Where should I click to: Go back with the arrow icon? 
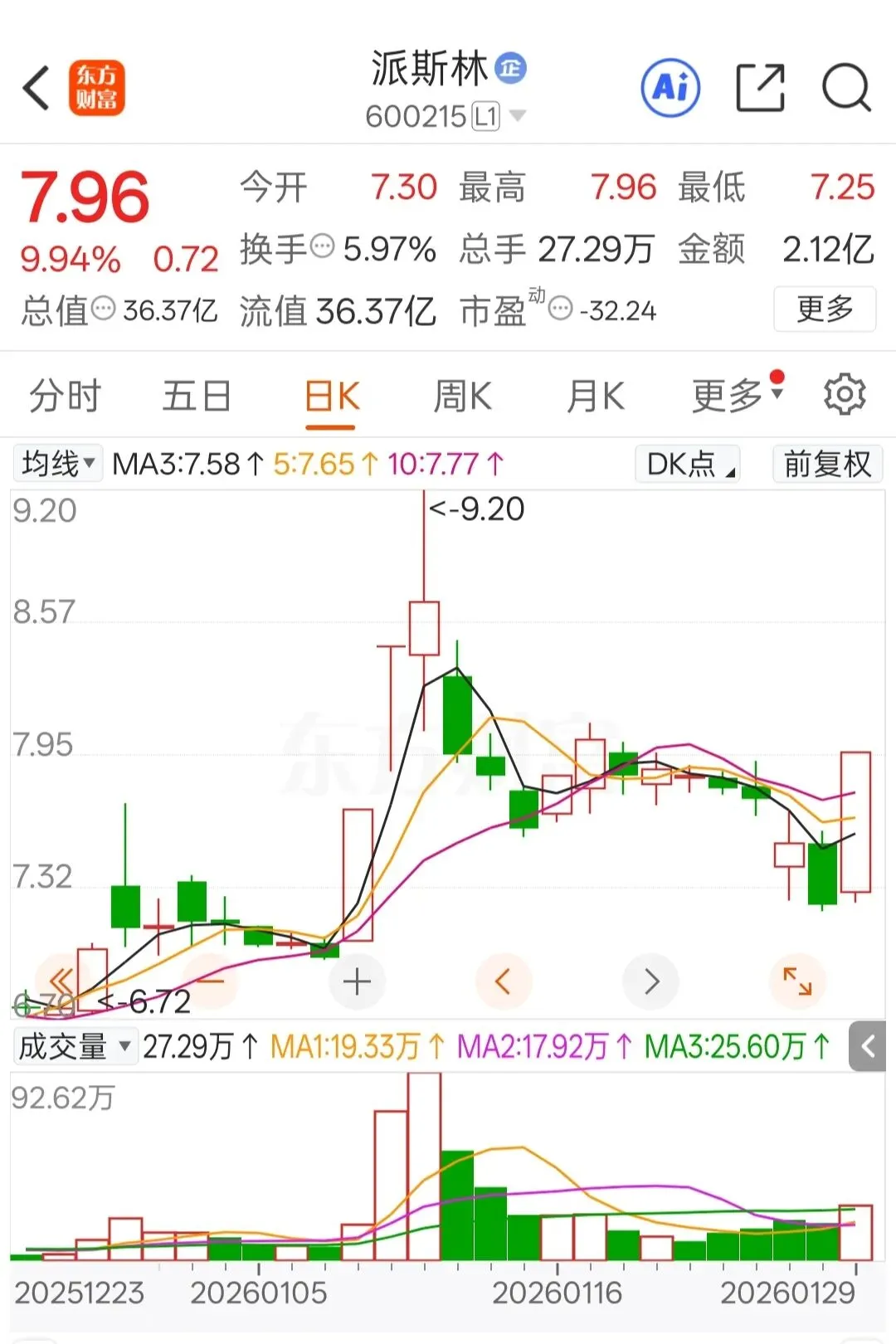click(37, 88)
